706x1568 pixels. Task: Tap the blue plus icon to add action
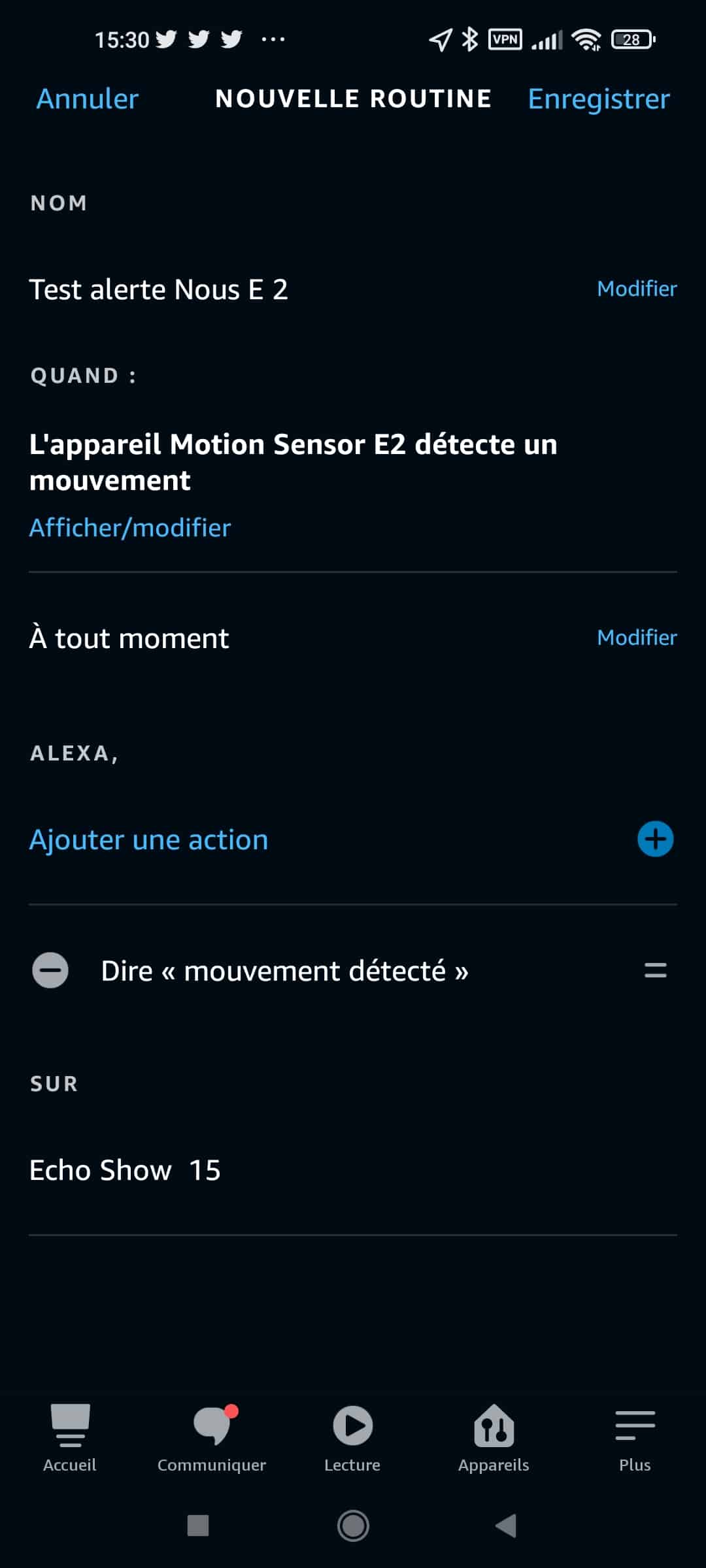tap(655, 840)
